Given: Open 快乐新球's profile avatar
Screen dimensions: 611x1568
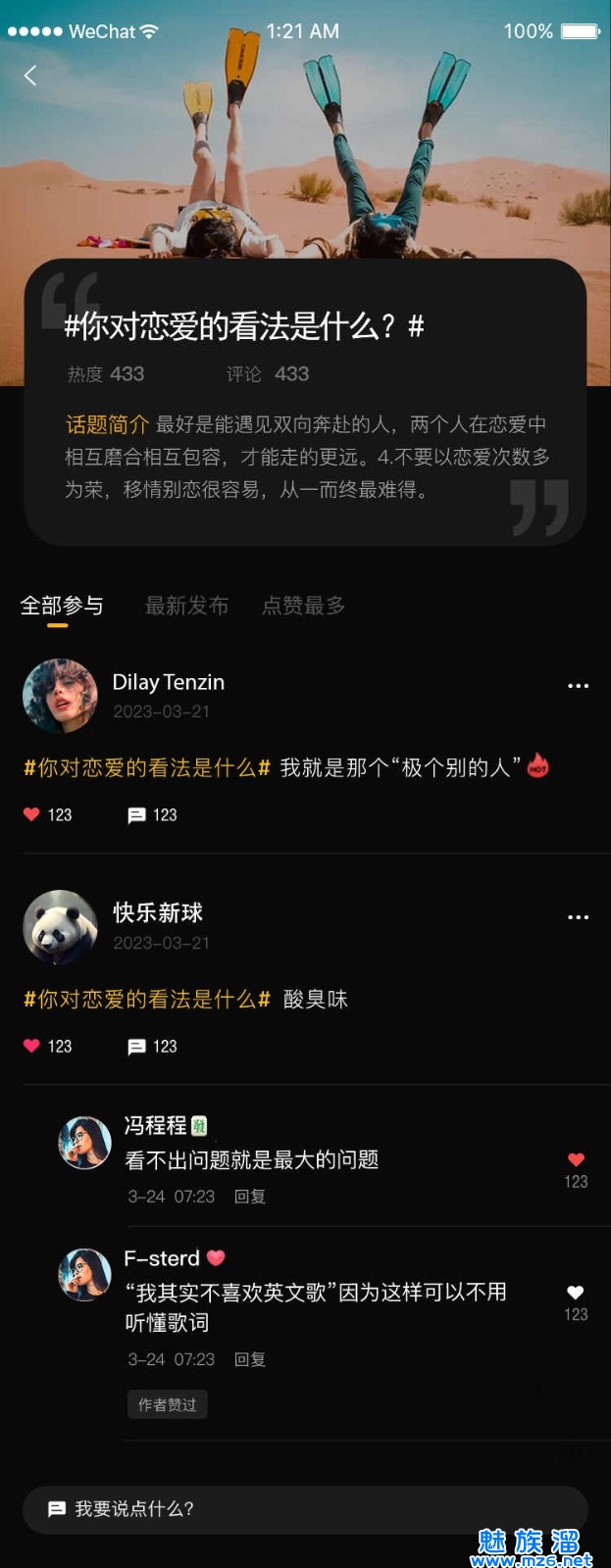Looking at the screenshot, I should [60, 927].
